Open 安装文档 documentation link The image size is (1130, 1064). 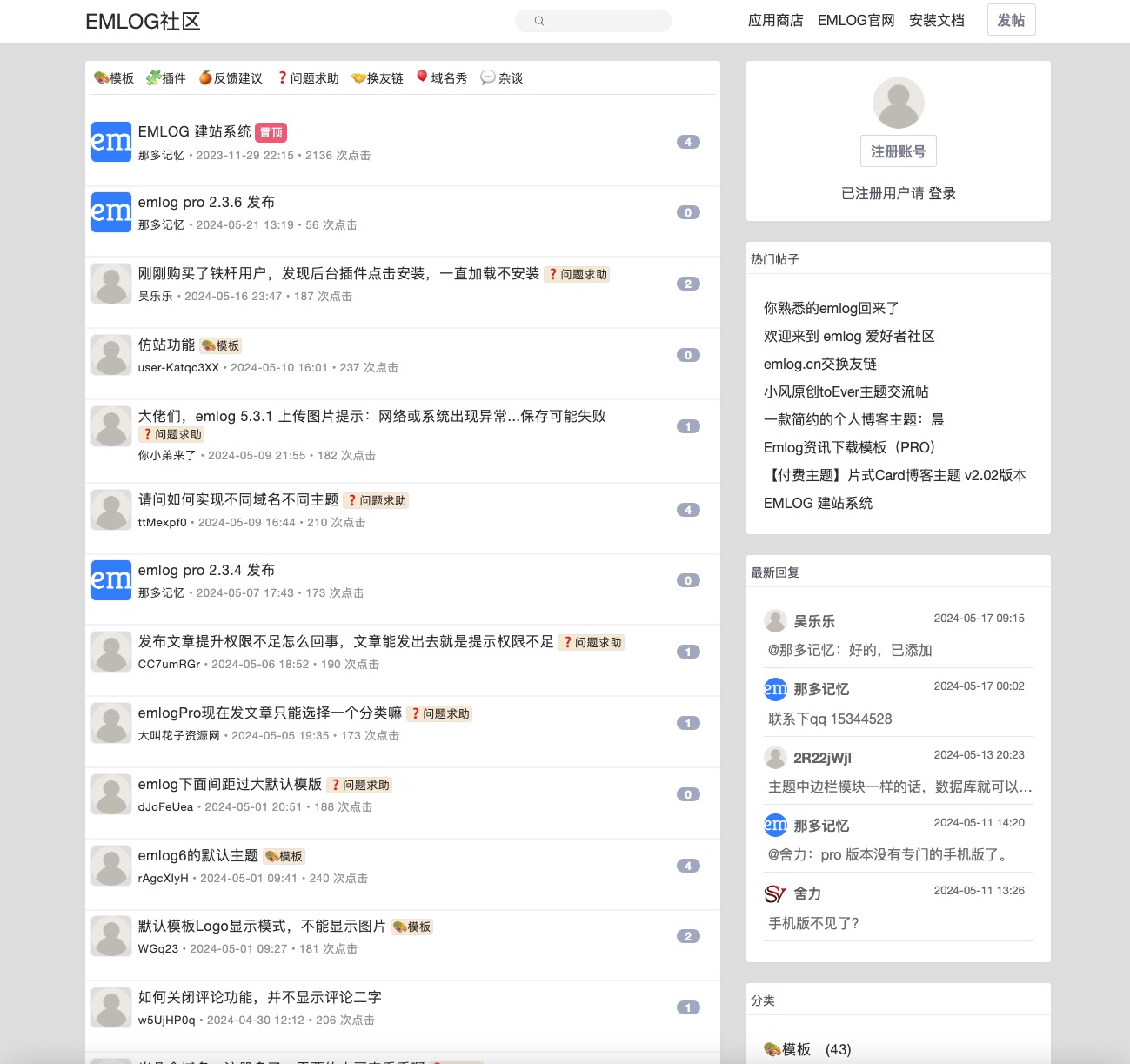tap(936, 21)
